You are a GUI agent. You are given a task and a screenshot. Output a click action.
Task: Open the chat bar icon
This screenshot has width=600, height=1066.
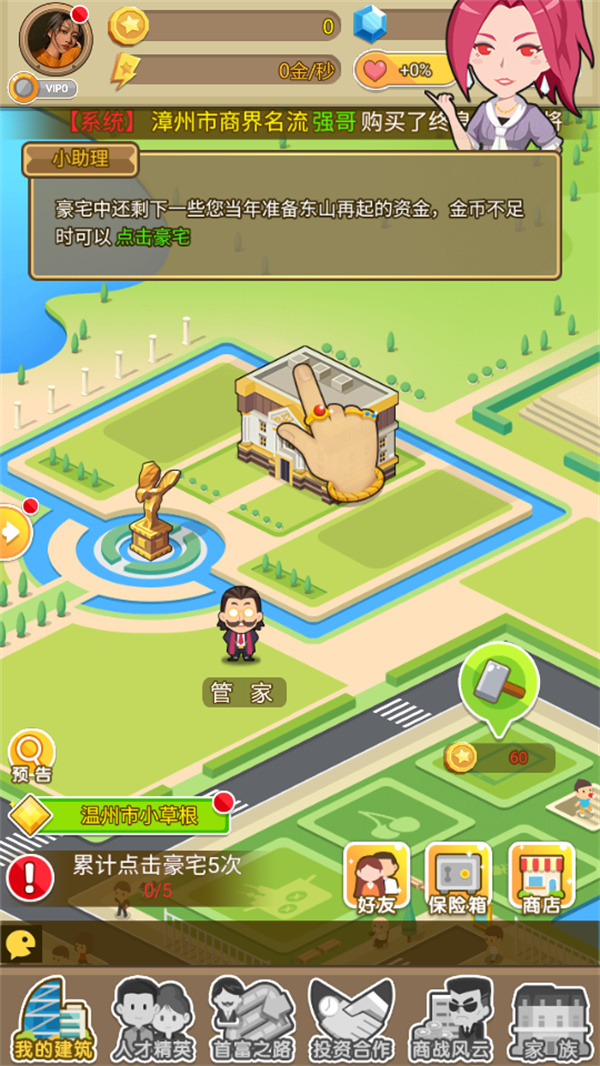tap(19, 943)
